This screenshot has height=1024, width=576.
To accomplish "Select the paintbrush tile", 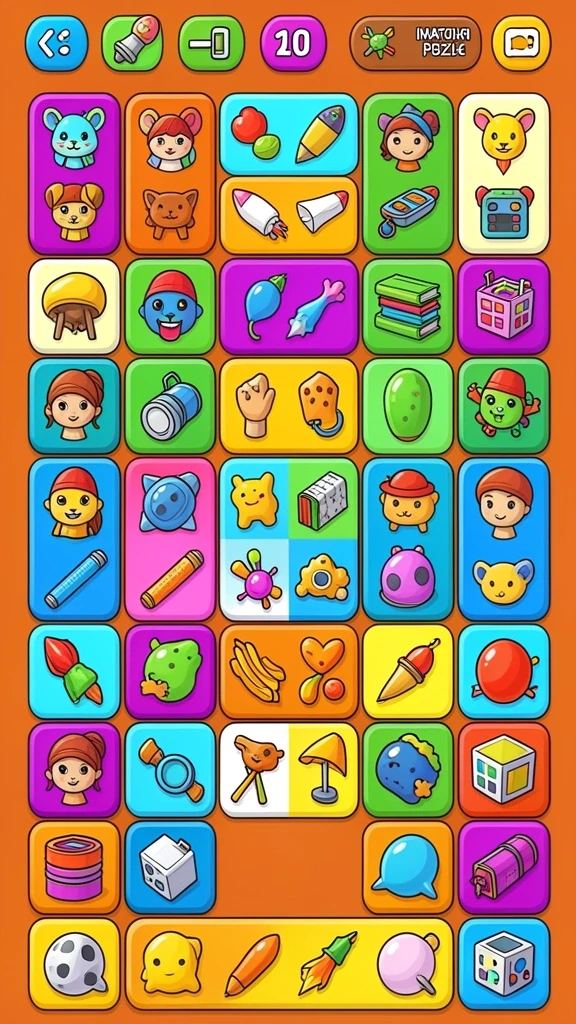I will click(x=74, y=671).
